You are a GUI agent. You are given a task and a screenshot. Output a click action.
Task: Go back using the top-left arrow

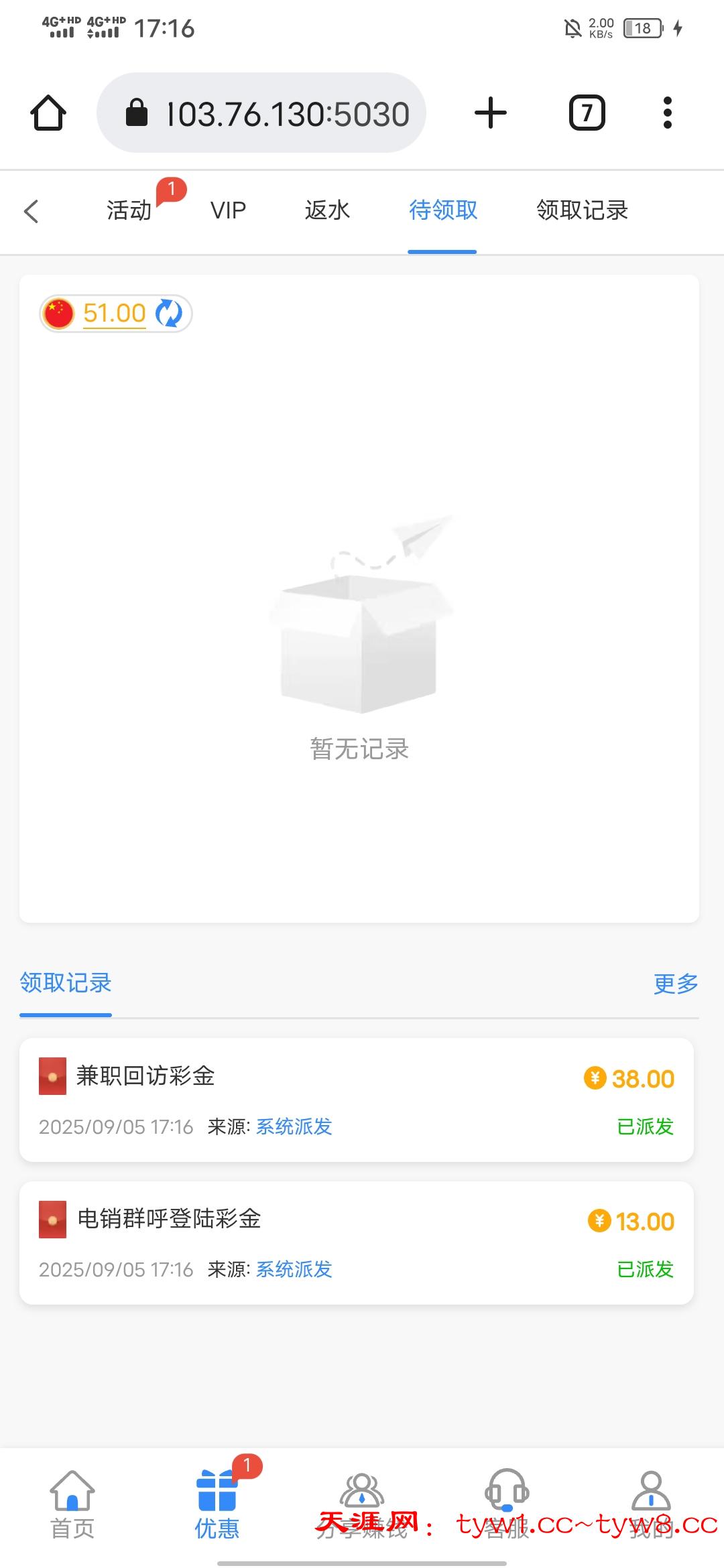32,211
